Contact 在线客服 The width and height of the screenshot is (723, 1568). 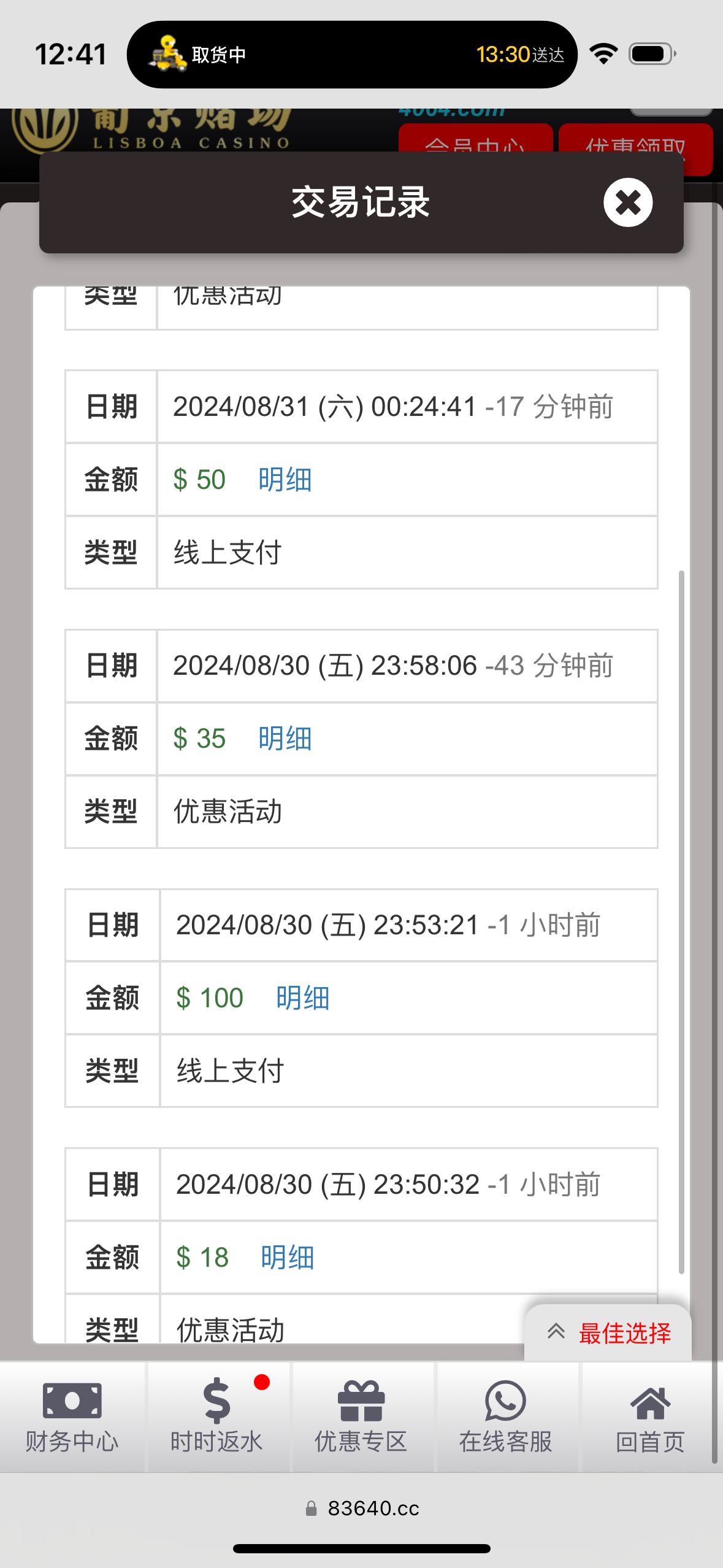point(505,1417)
